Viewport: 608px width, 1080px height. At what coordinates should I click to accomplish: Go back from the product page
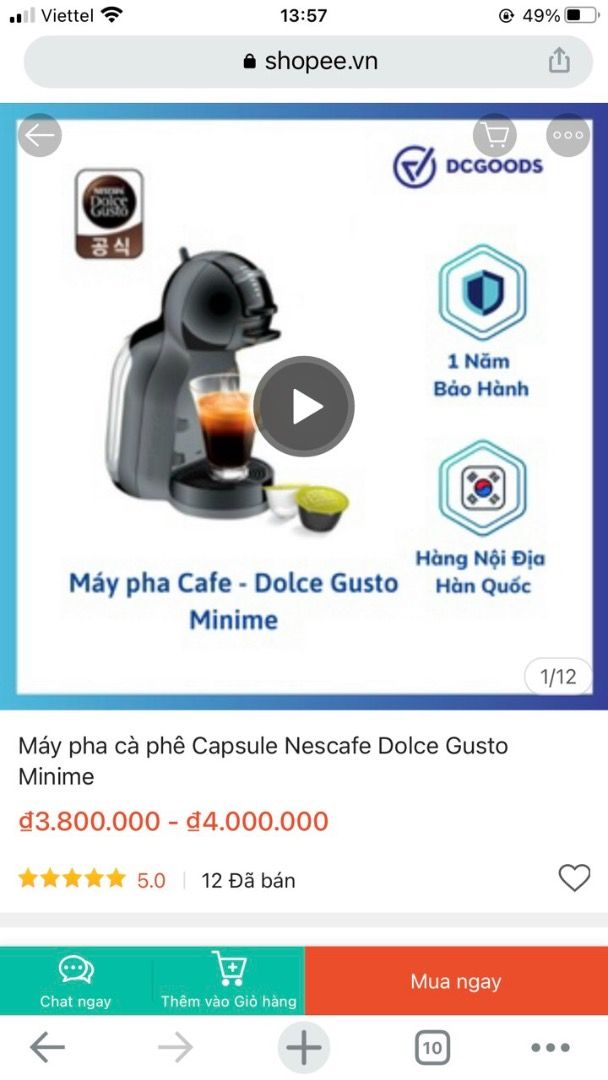point(40,136)
